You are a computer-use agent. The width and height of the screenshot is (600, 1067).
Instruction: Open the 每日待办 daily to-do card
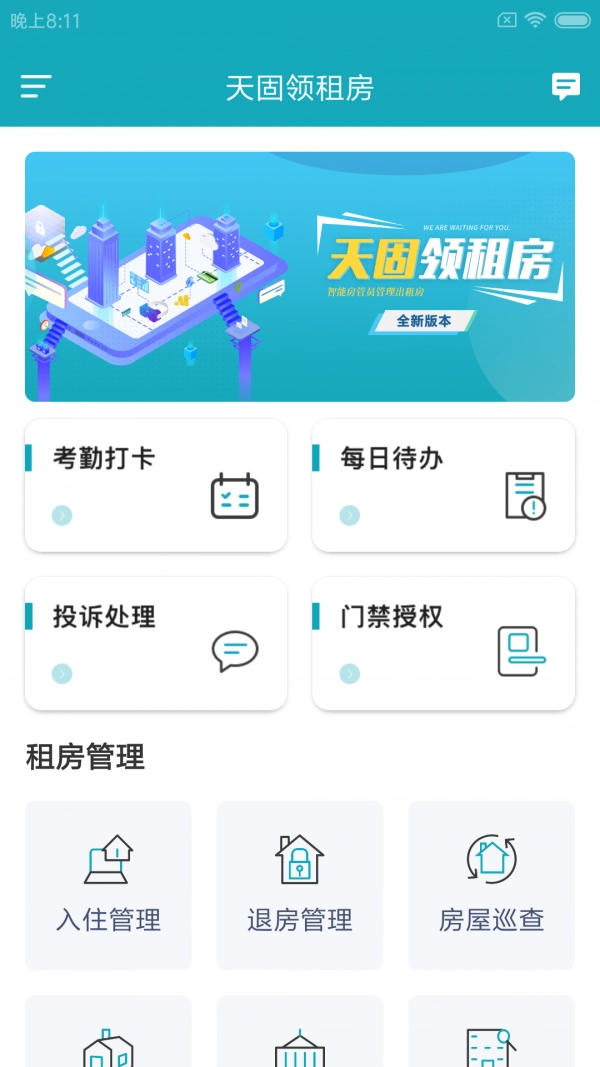[444, 485]
